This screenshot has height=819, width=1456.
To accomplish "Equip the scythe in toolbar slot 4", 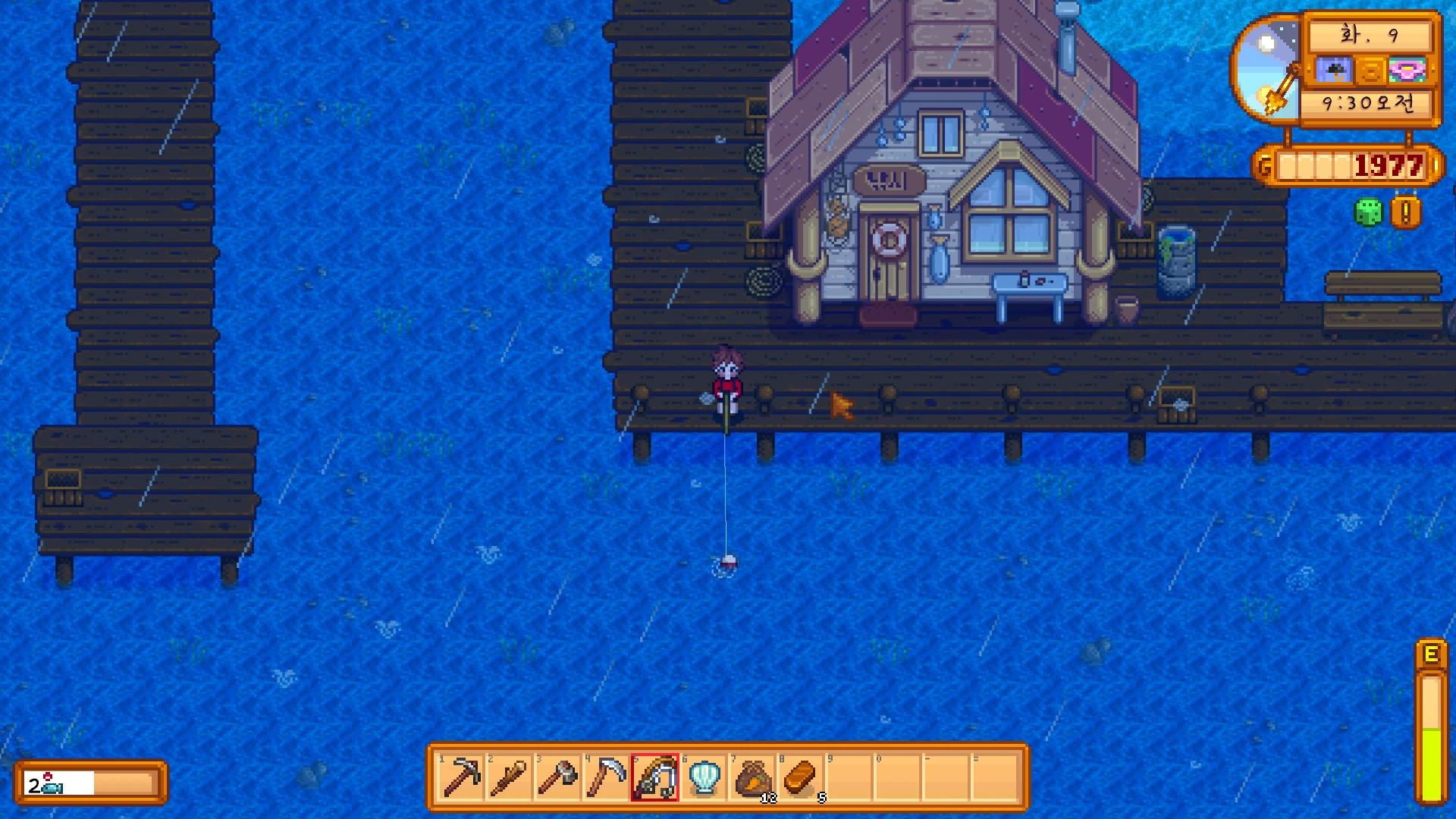I will point(606,777).
